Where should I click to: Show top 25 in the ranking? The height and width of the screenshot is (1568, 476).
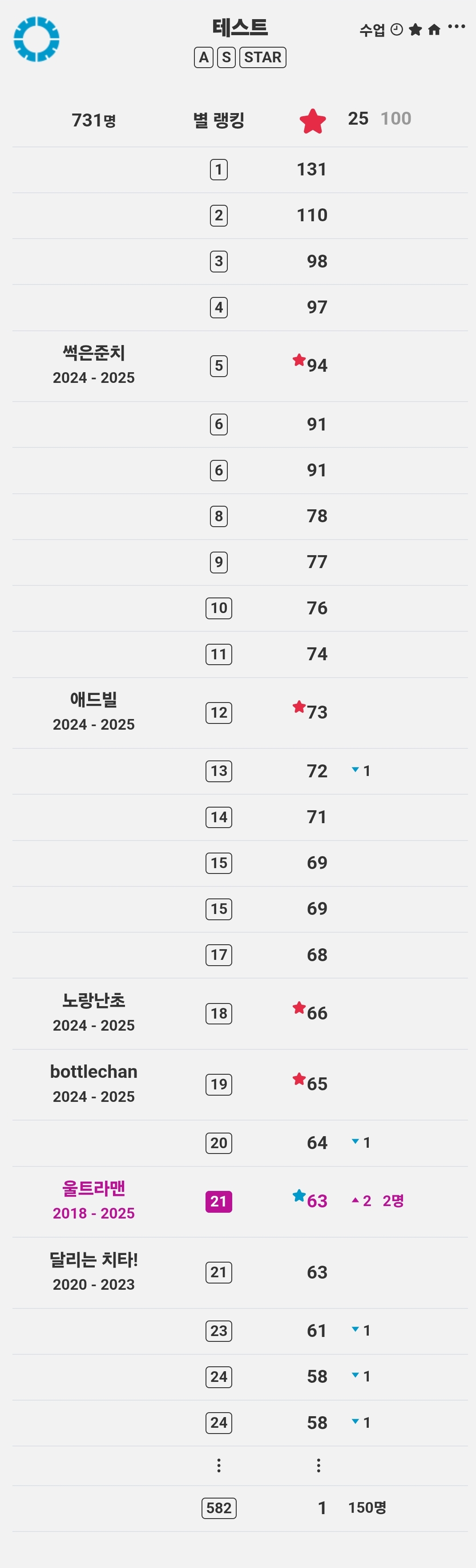[x=358, y=118]
